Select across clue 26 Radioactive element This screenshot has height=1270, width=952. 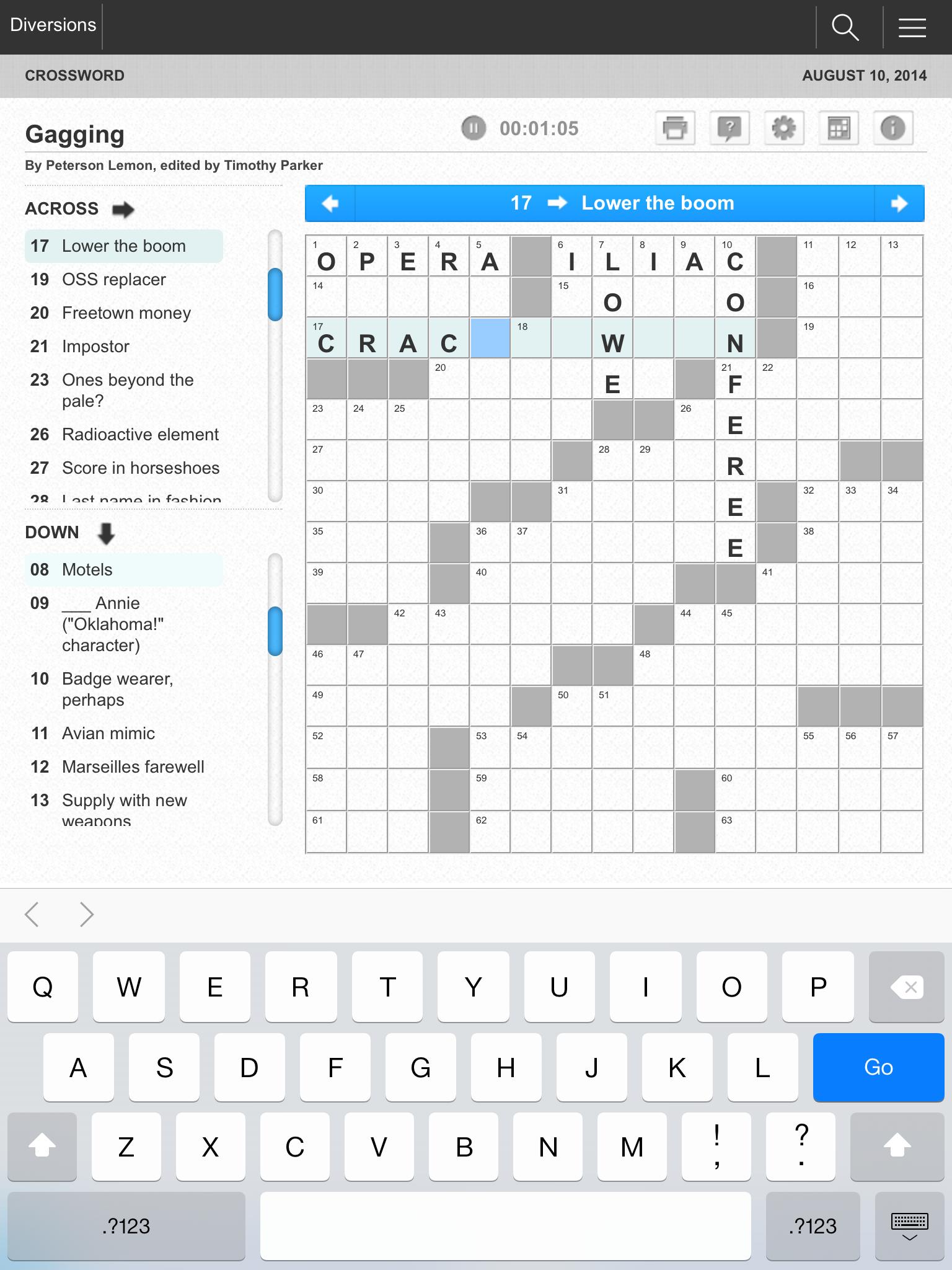(x=124, y=435)
